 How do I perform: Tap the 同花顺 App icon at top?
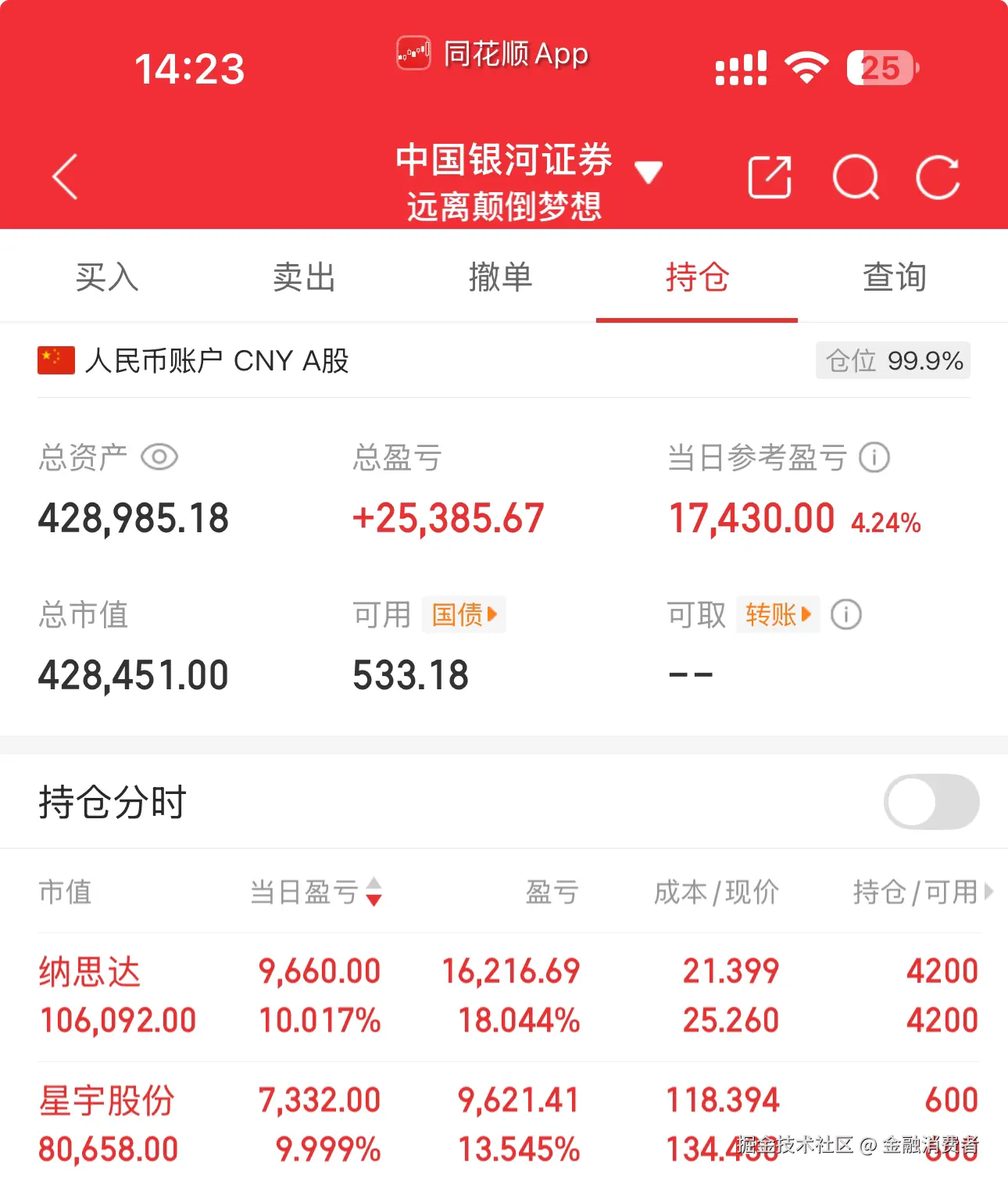point(413,53)
